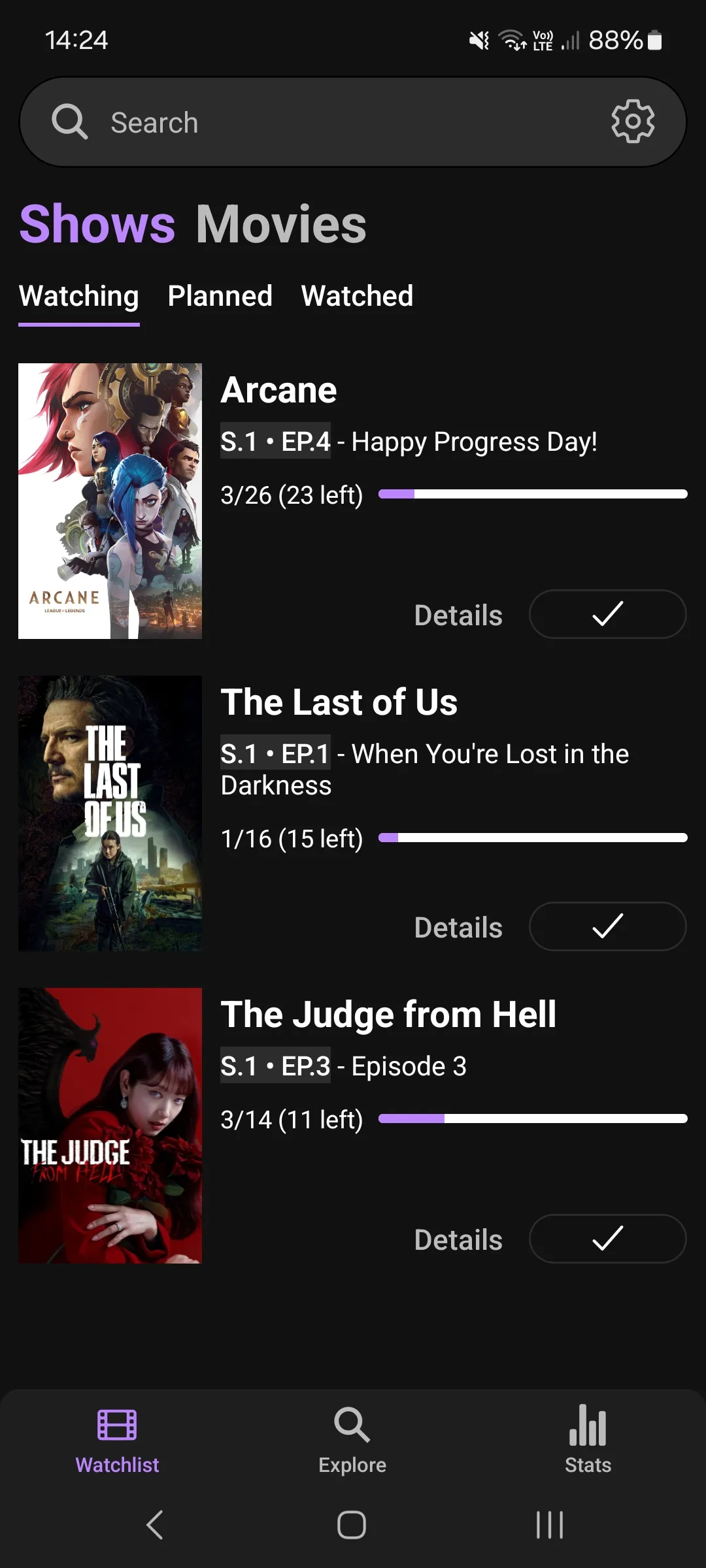706x1568 pixels.
Task: Check off The Judge from Hell episode 3
Action: pyautogui.click(x=607, y=1239)
